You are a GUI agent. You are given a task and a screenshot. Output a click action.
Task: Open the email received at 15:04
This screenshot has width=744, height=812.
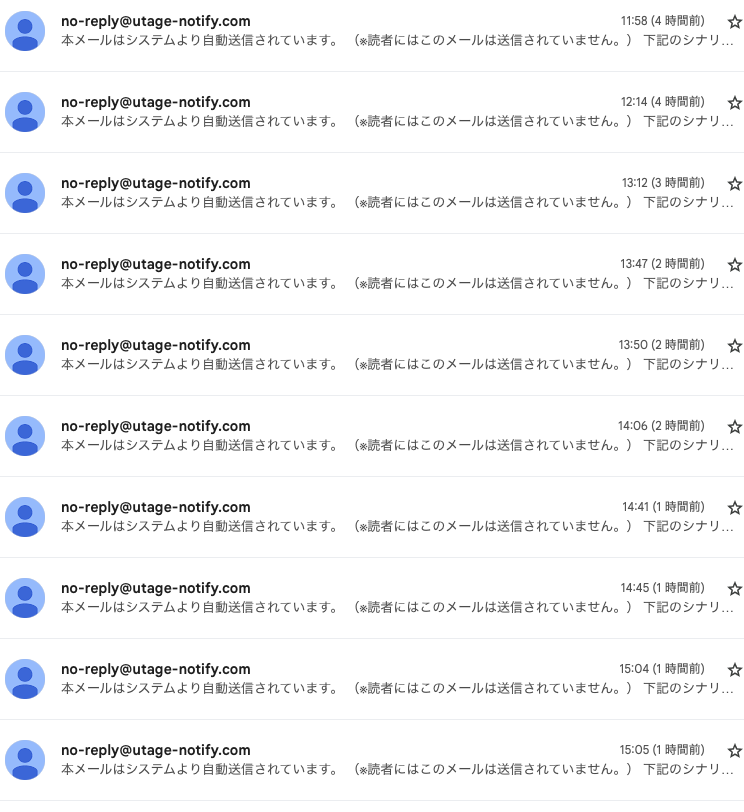(x=350, y=679)
